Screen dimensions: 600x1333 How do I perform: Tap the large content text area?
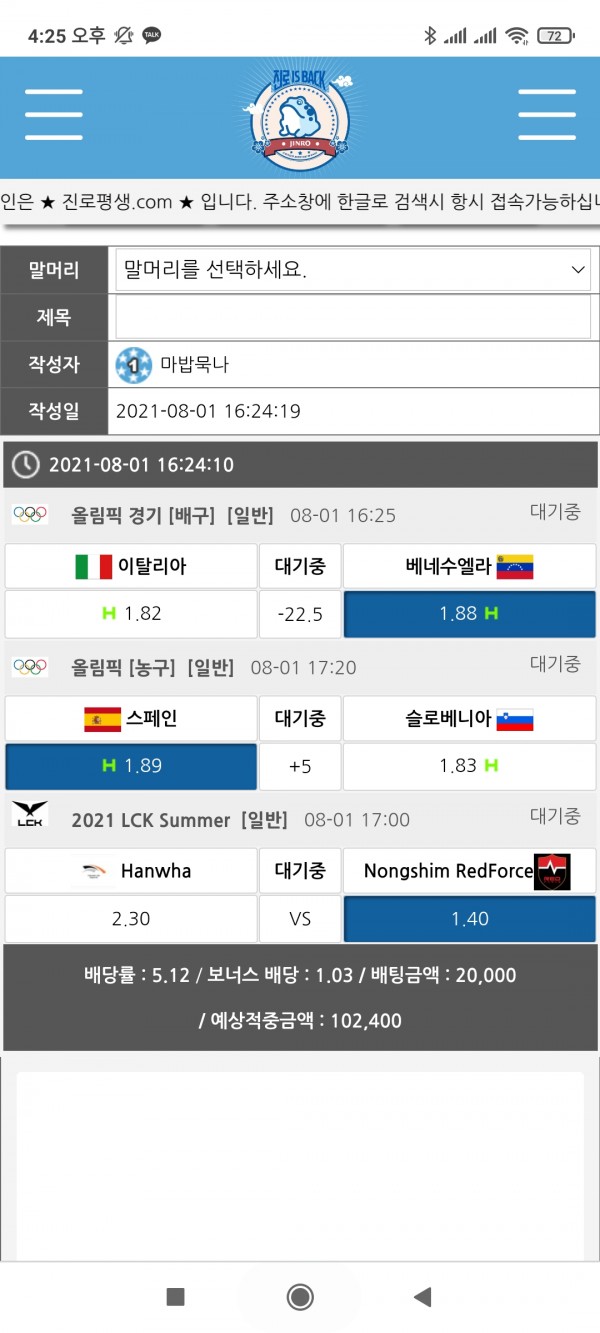pos(300,1165)
